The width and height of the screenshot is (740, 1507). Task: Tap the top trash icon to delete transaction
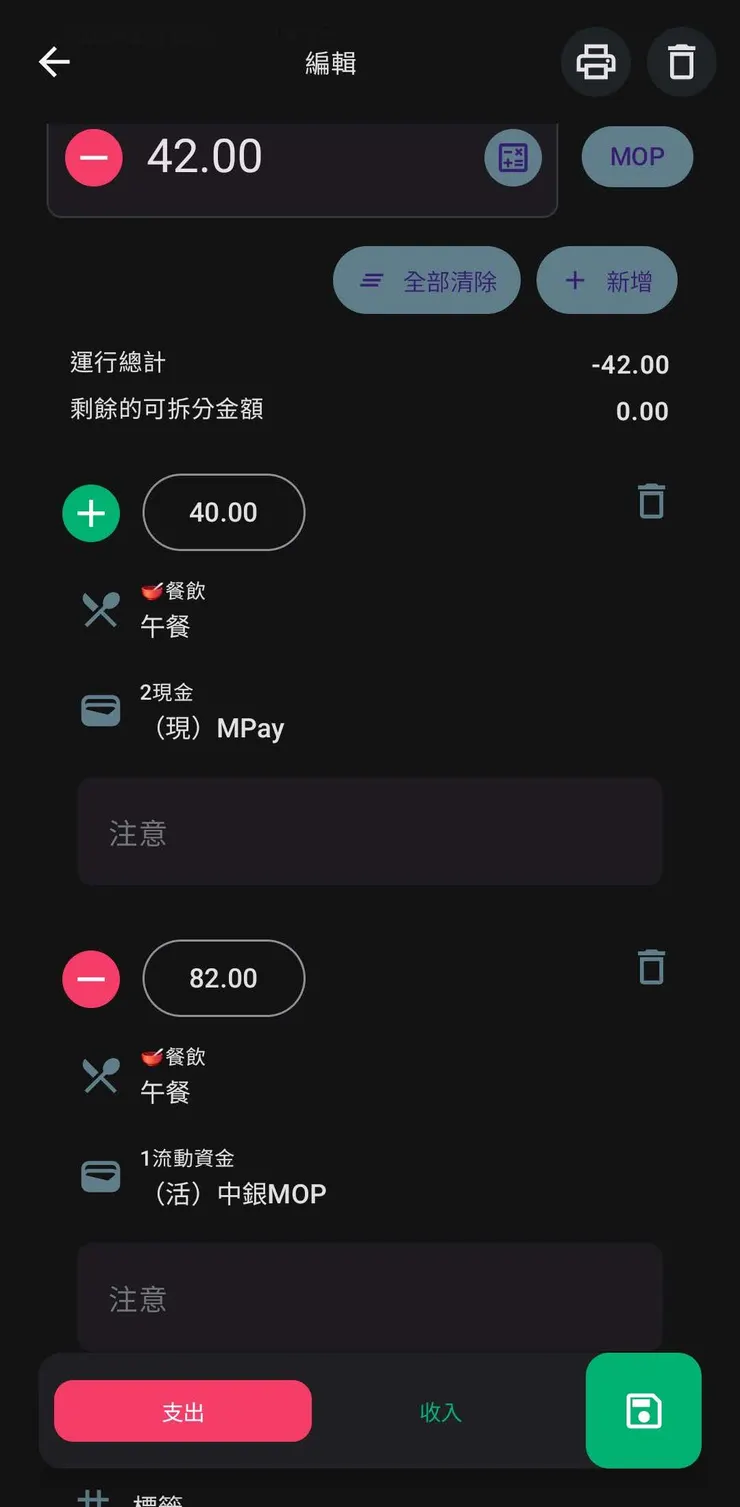[x=681, y=62]
